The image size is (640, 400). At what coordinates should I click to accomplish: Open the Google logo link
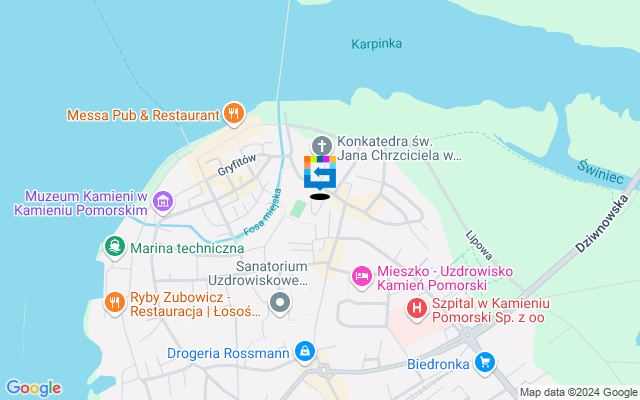33,388
